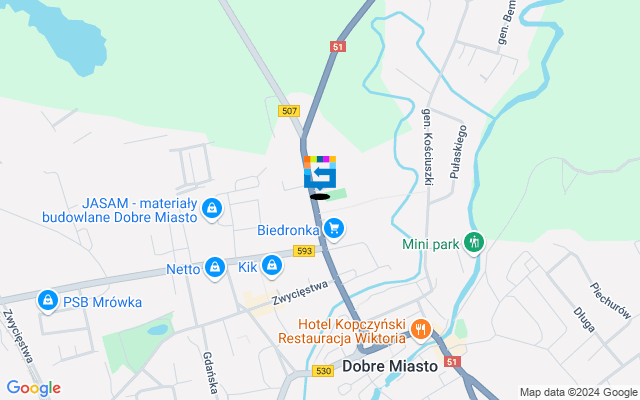Open the PSB Mrówka store marker

[x=46, y=300]
